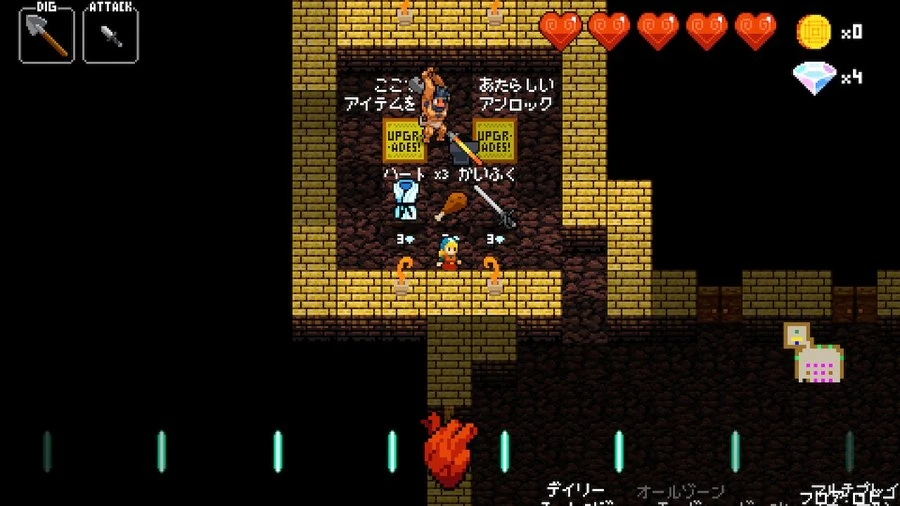
Task: Select the white gi armor upgrade
Action: click(x=405, y=201)
